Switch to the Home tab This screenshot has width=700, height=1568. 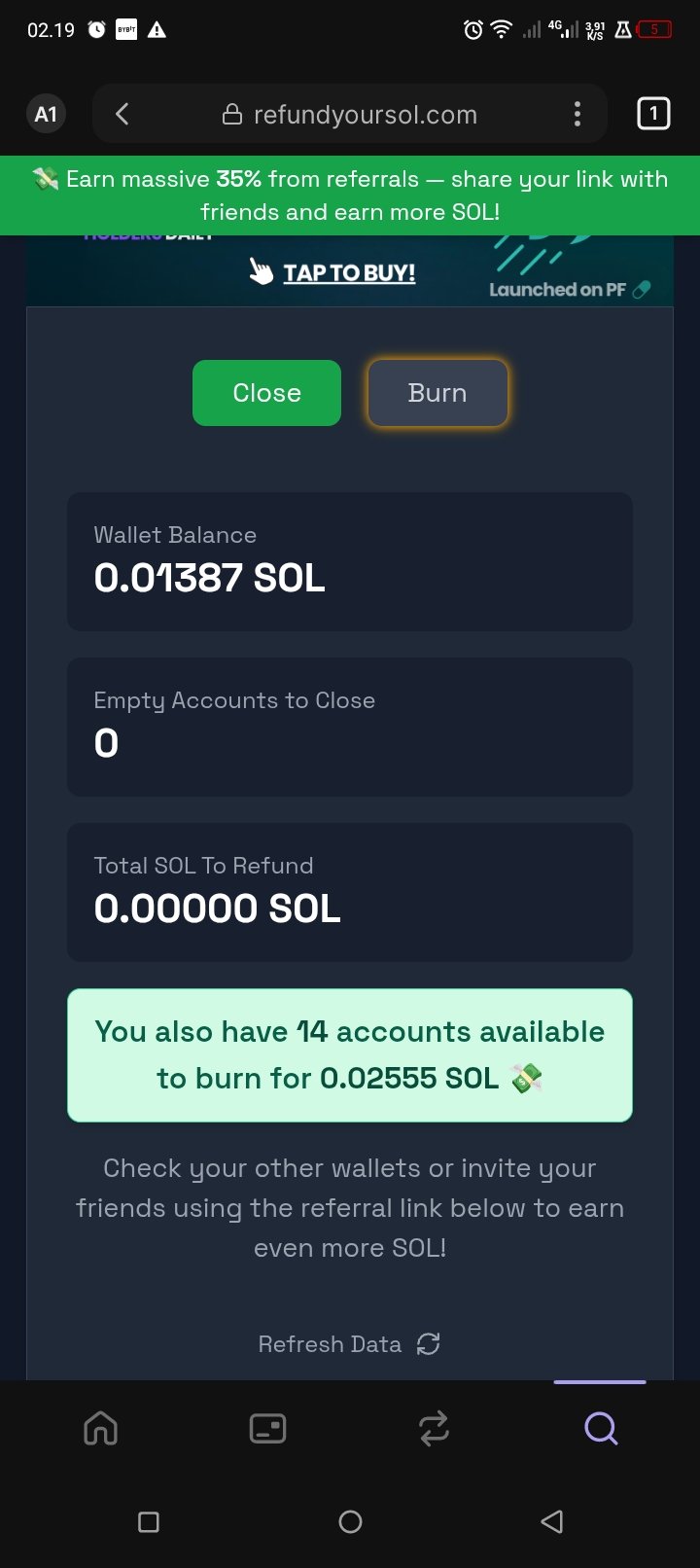point(101,1428)
